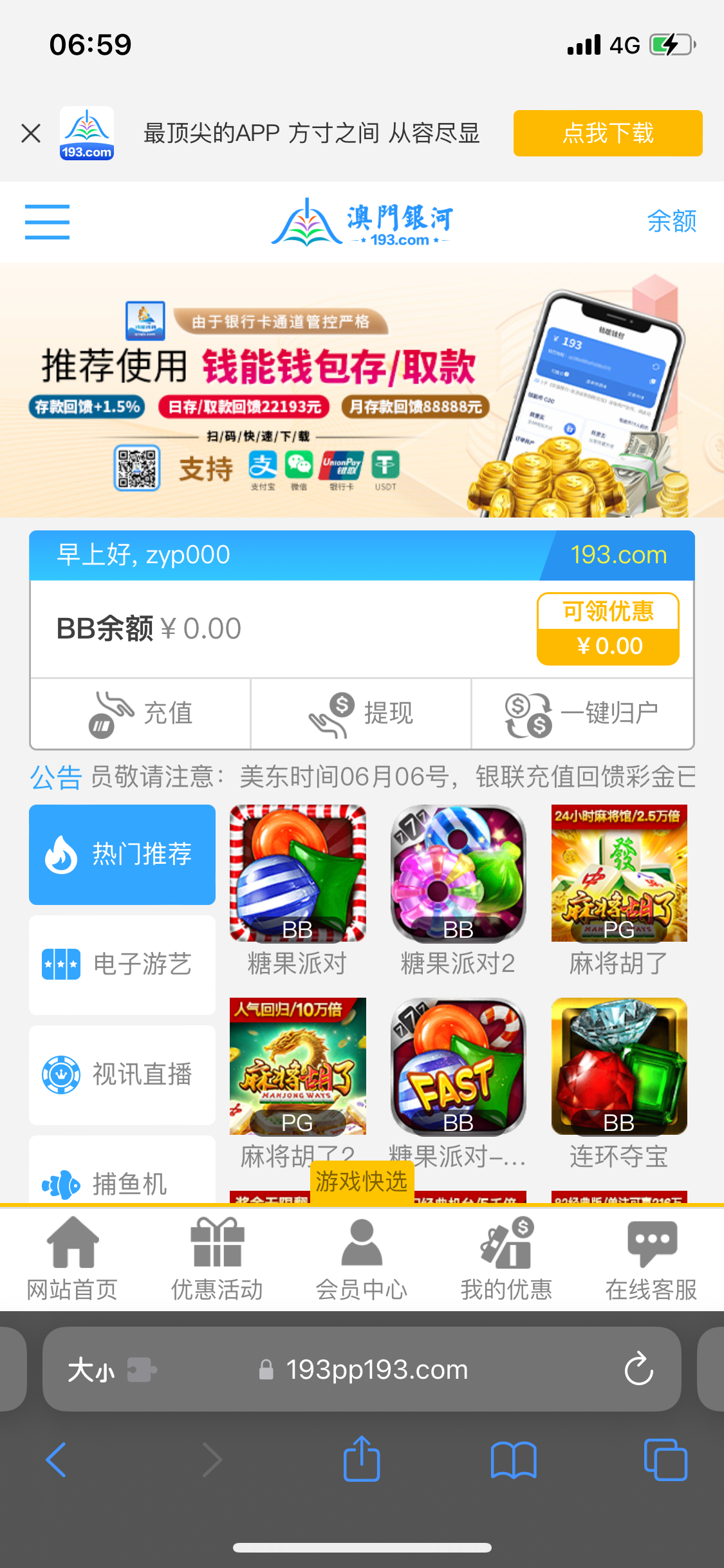Screen dimensions: 724x1568
Task: Open the hamburger drawer menu
Action: (x=47, y=222)
